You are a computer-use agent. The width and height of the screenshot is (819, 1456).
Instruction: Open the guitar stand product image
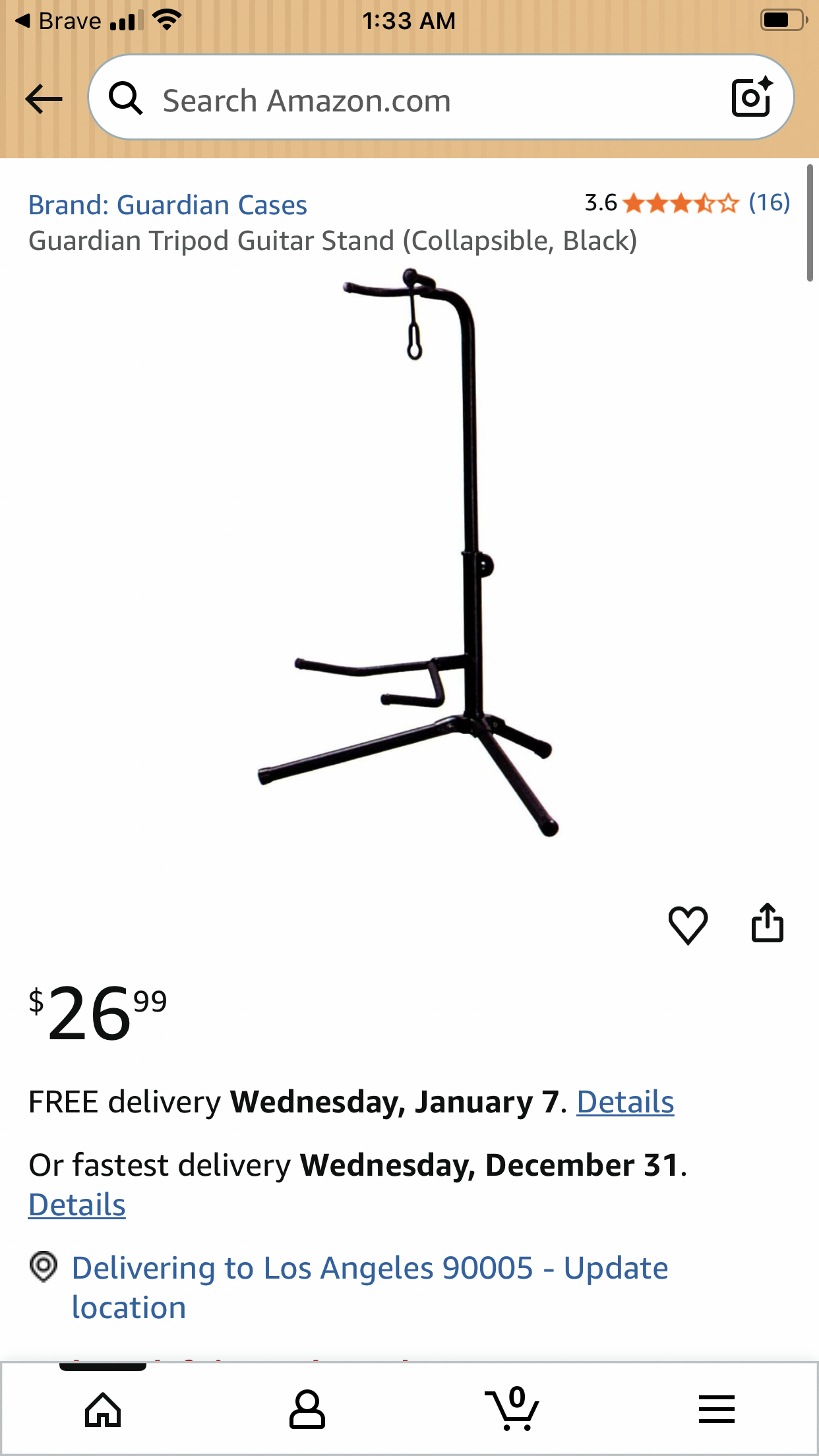[x=409, y=554]
